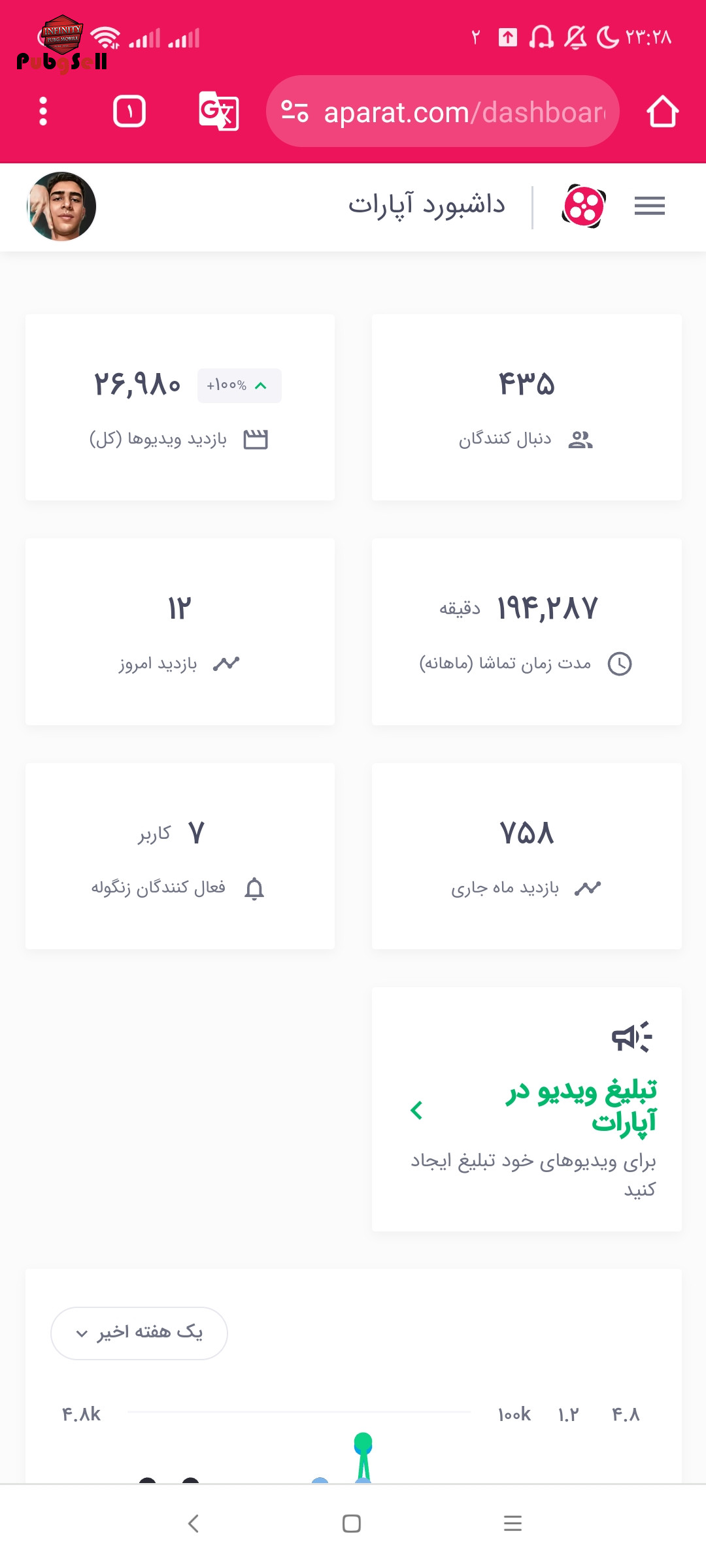The image size is (706, 1568).
Task: Open the hamburger drawer menu
Action: (x=649, y=206)
